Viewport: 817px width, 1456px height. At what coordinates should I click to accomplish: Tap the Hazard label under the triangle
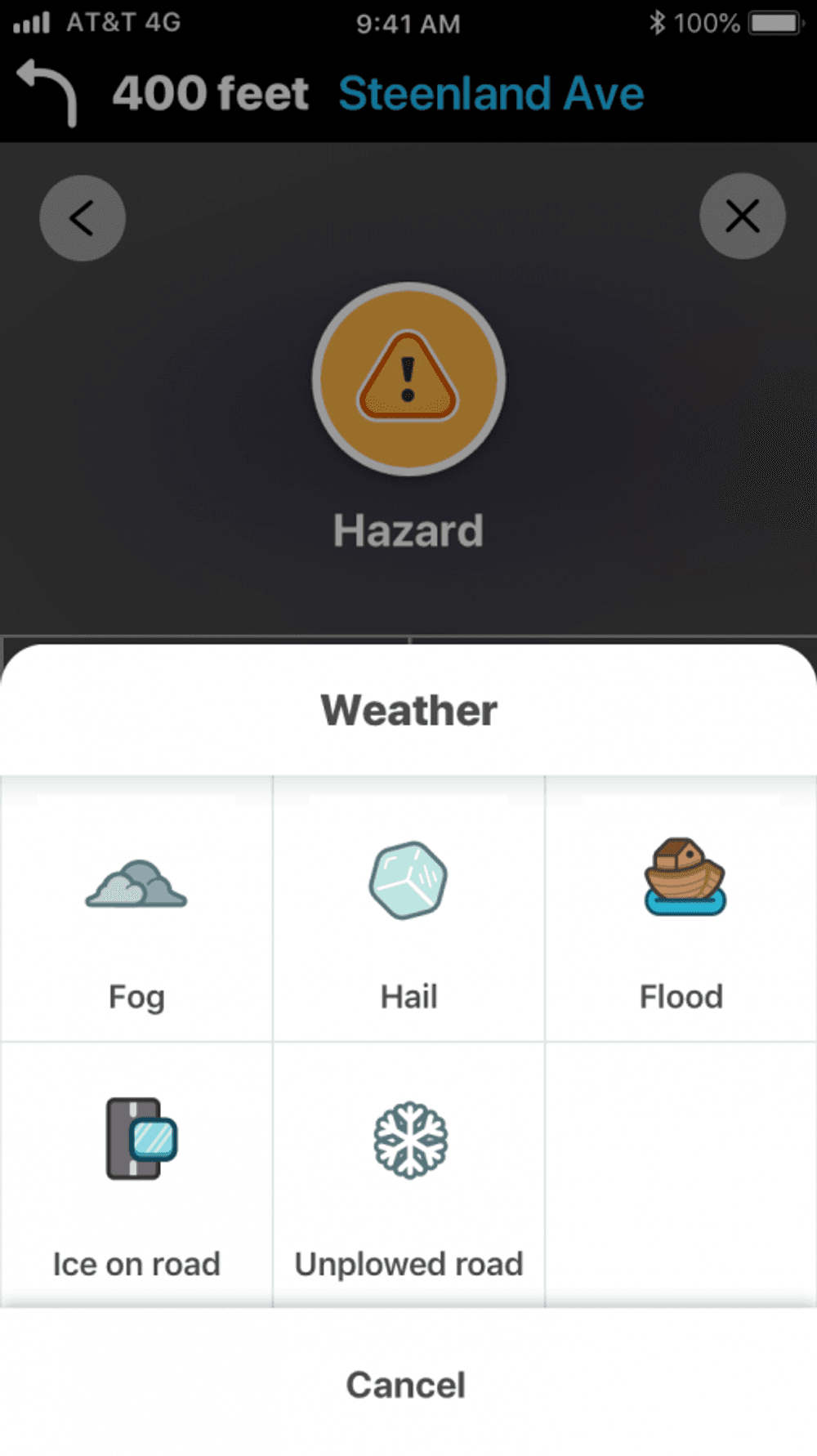coord(408,529)
